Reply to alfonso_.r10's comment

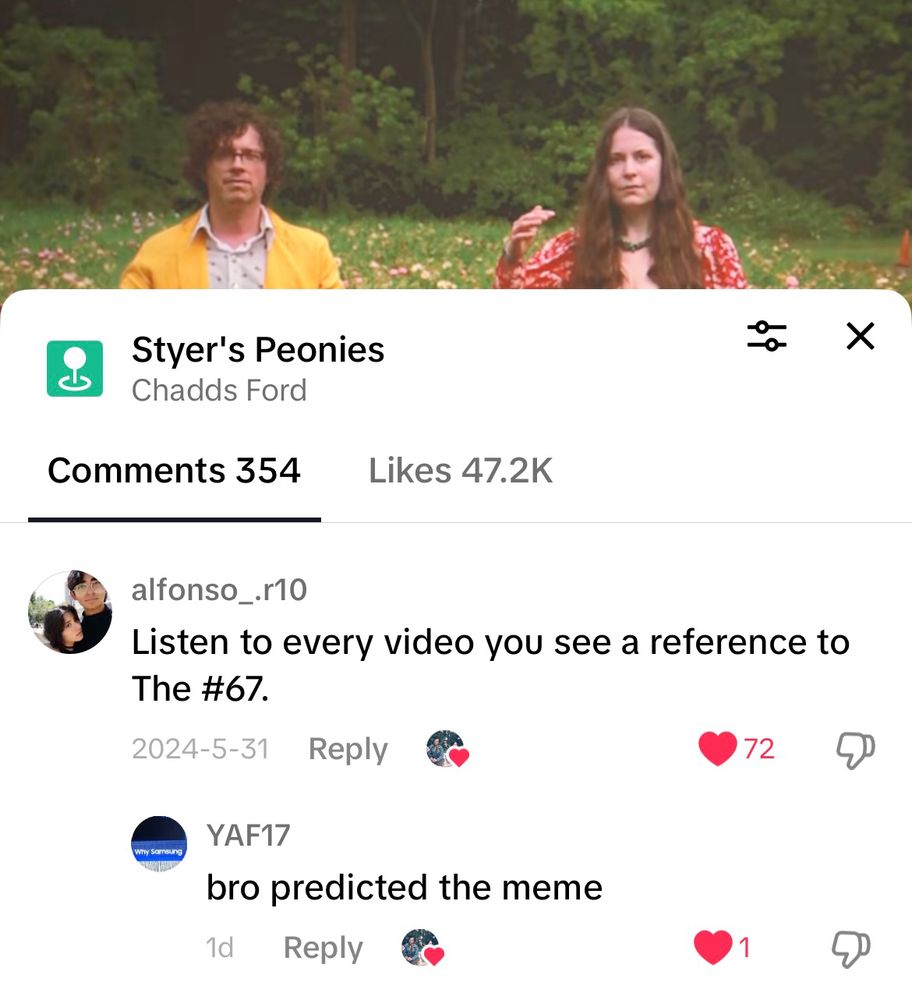[x=347, y=749]
